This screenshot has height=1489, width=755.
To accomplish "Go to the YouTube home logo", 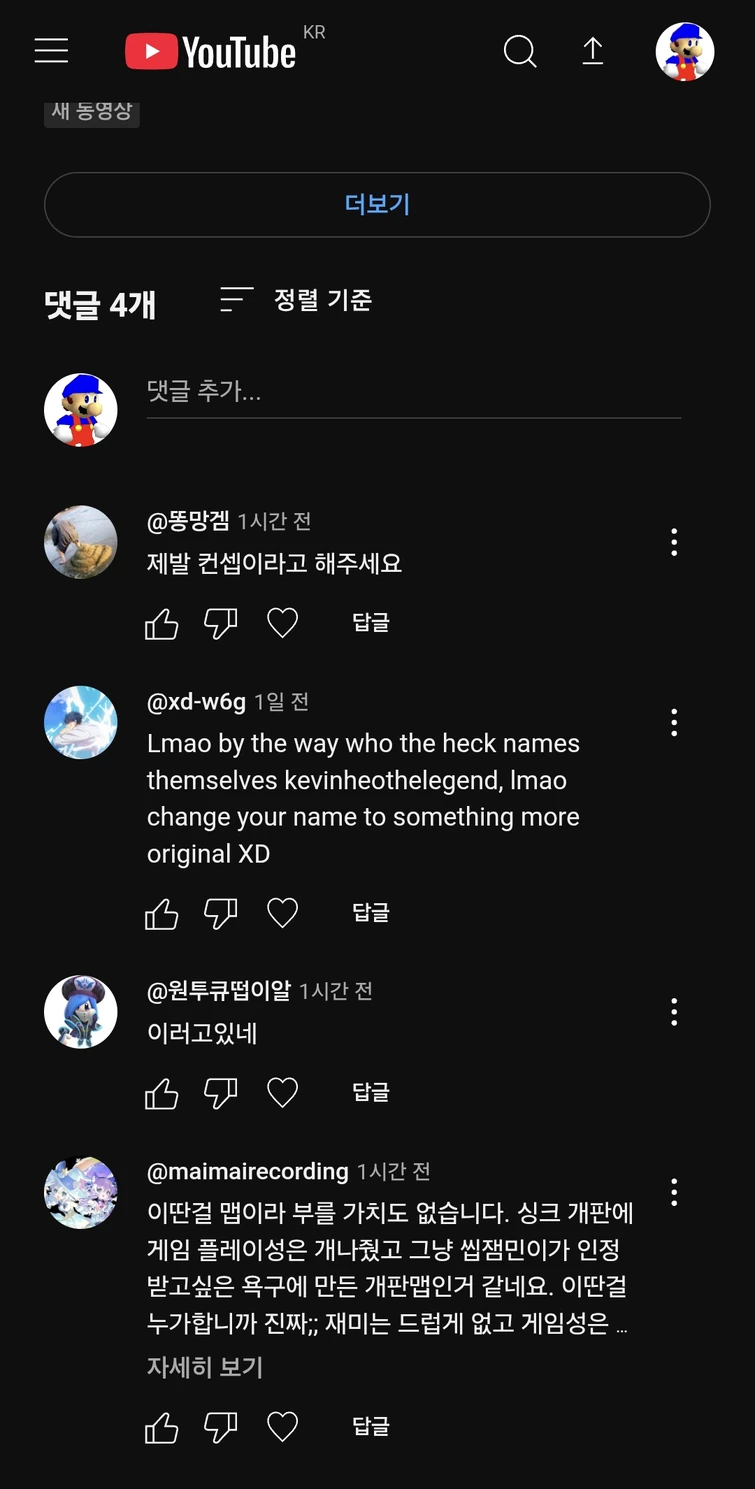I will coord(211,52).
